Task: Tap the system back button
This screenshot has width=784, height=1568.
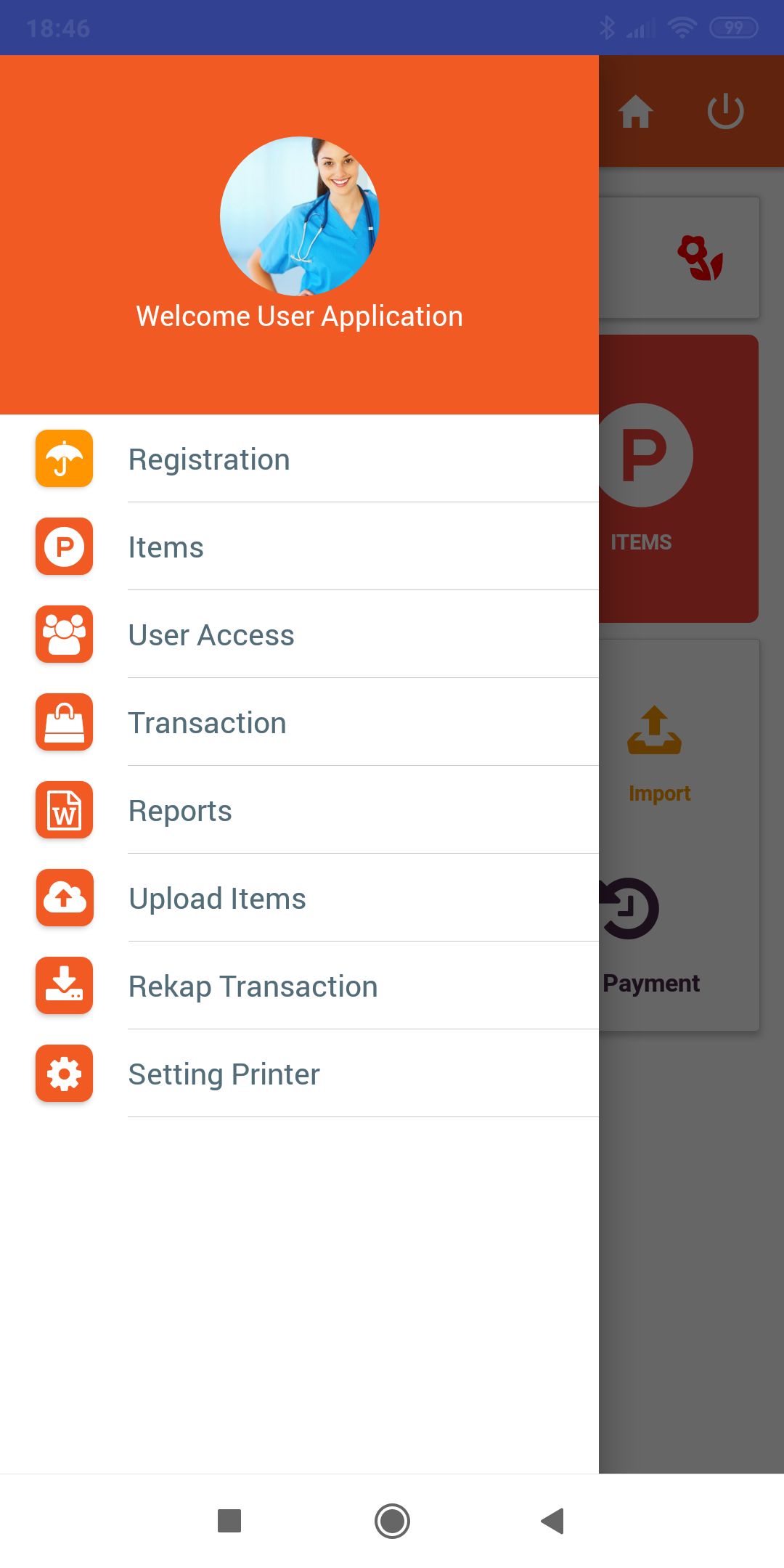Action: (553, 1521)
